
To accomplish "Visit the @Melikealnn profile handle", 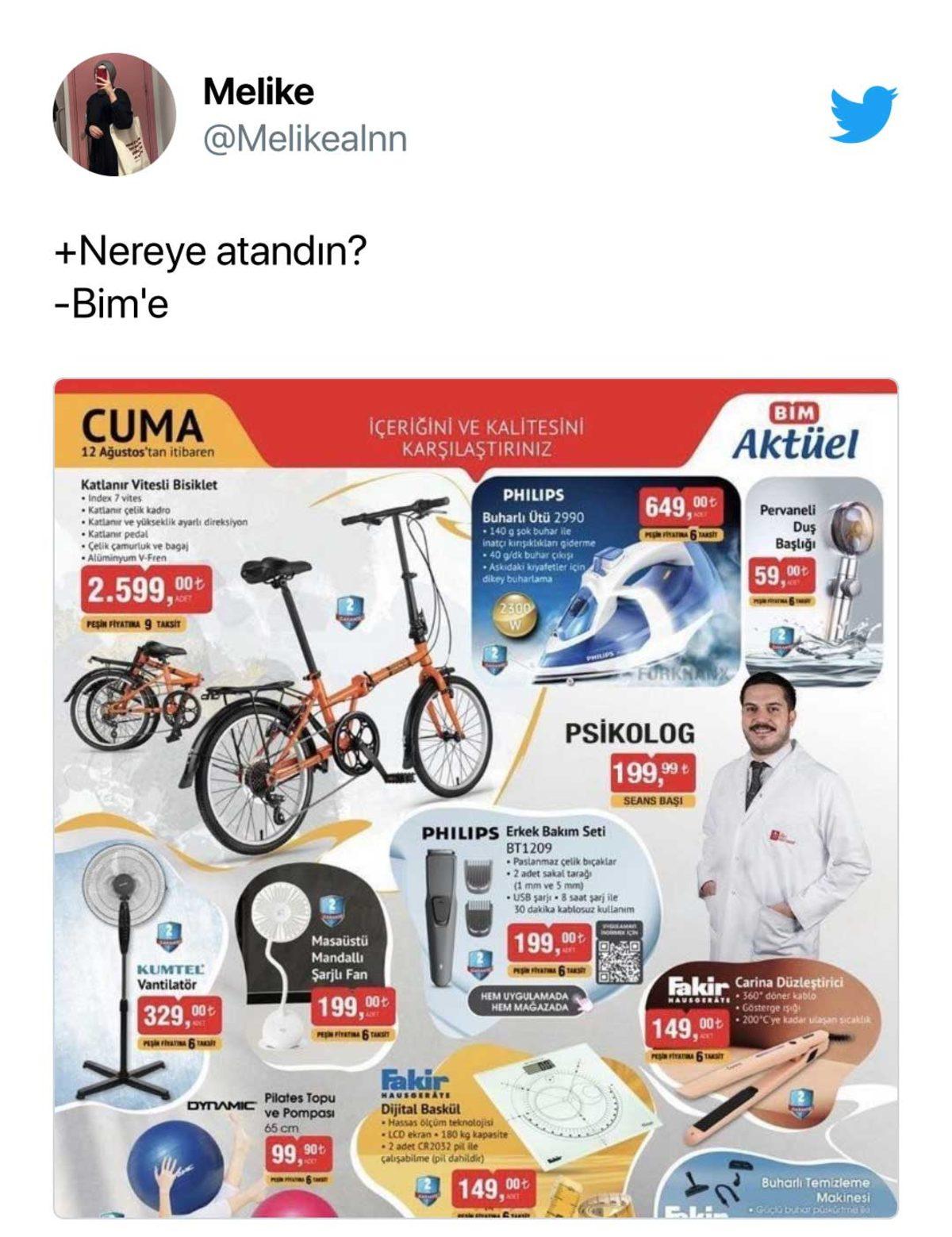I will pos(305,140).
